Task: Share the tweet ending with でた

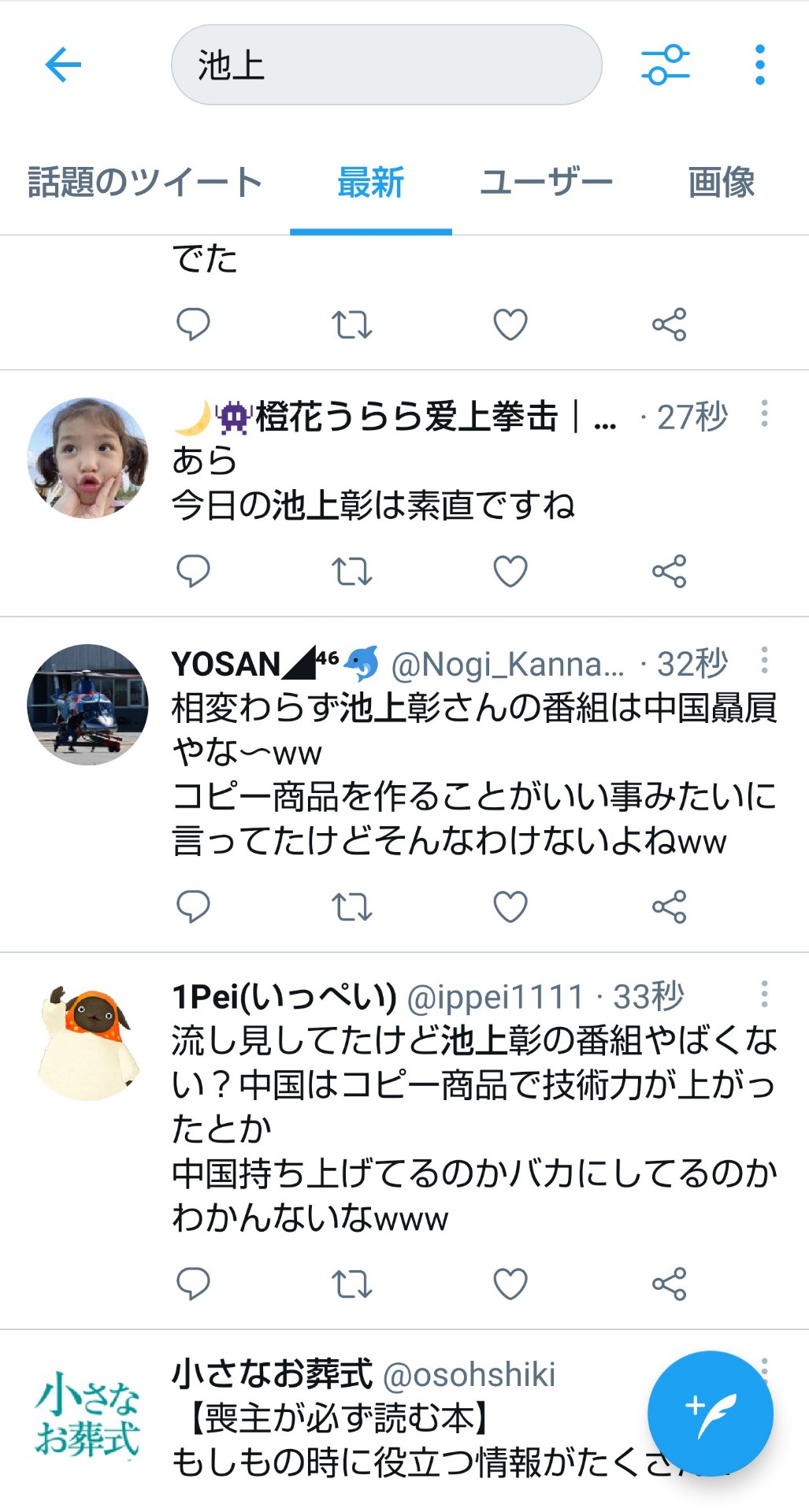Action: click(670, 324)
